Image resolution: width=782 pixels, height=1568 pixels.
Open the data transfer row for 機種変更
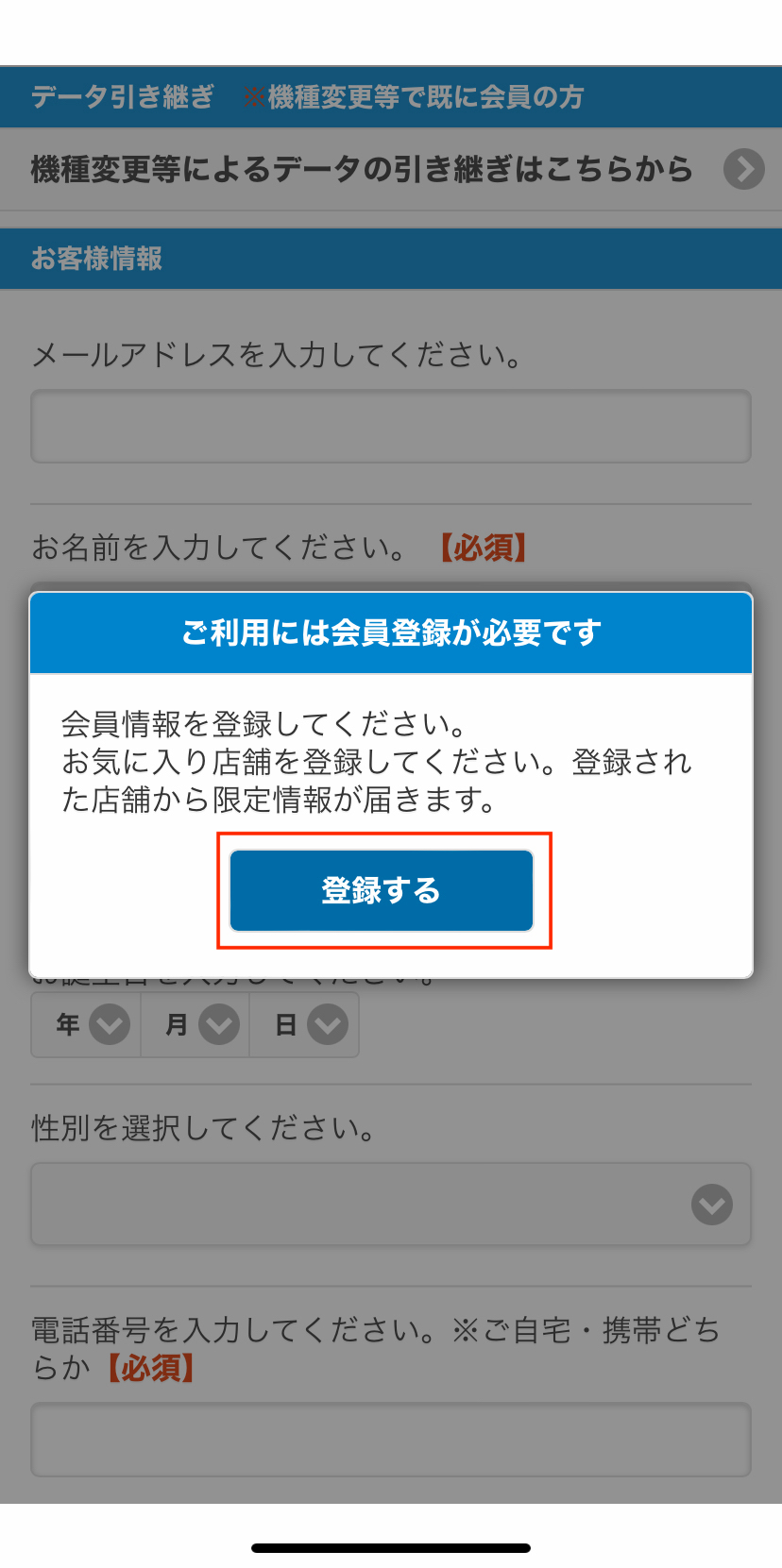click(x=391, y=169)
